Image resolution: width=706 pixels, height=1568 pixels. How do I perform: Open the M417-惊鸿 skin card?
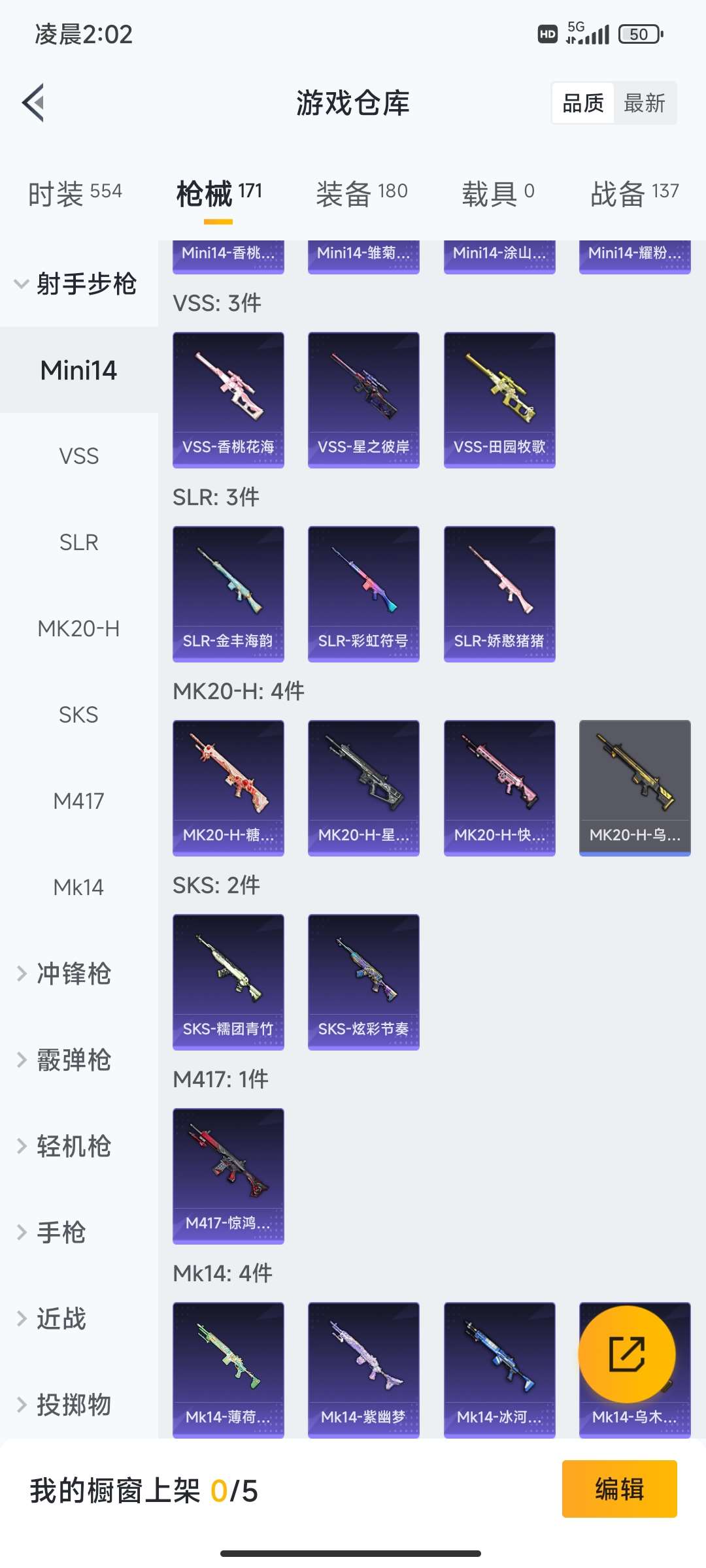coord(228,1176)
